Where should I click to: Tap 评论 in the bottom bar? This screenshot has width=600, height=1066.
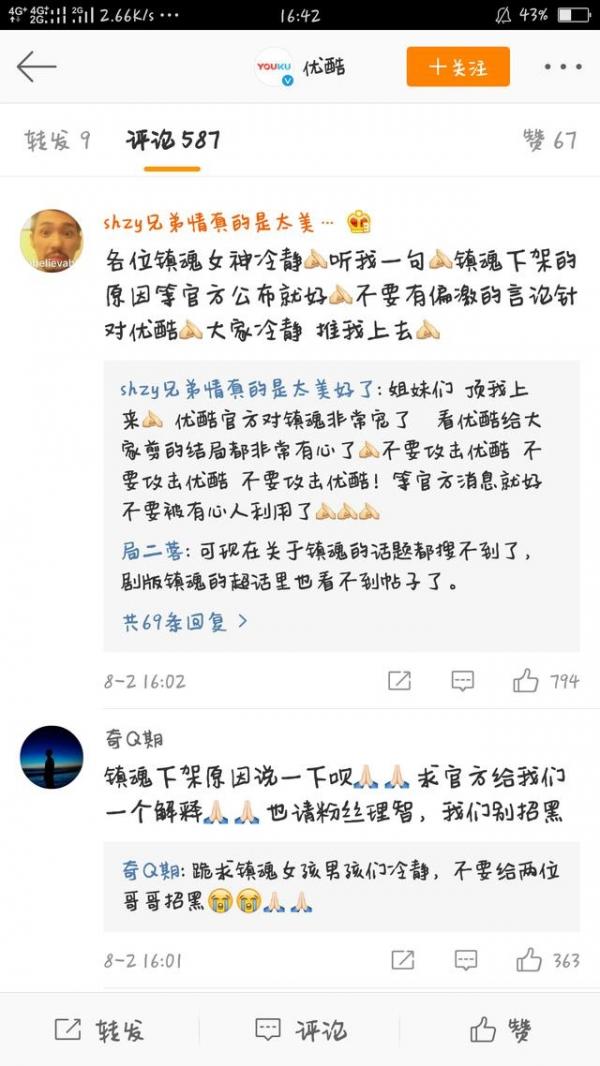coord(300,1030)
